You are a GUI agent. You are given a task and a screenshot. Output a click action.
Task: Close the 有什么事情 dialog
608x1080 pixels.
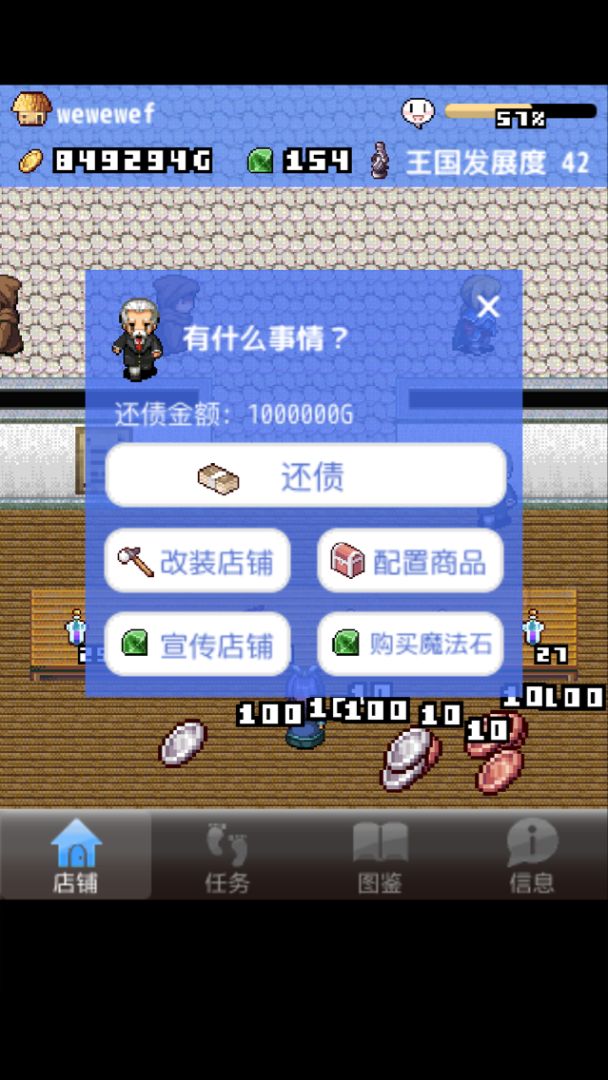pyautogui.click(x=488, y=306)
